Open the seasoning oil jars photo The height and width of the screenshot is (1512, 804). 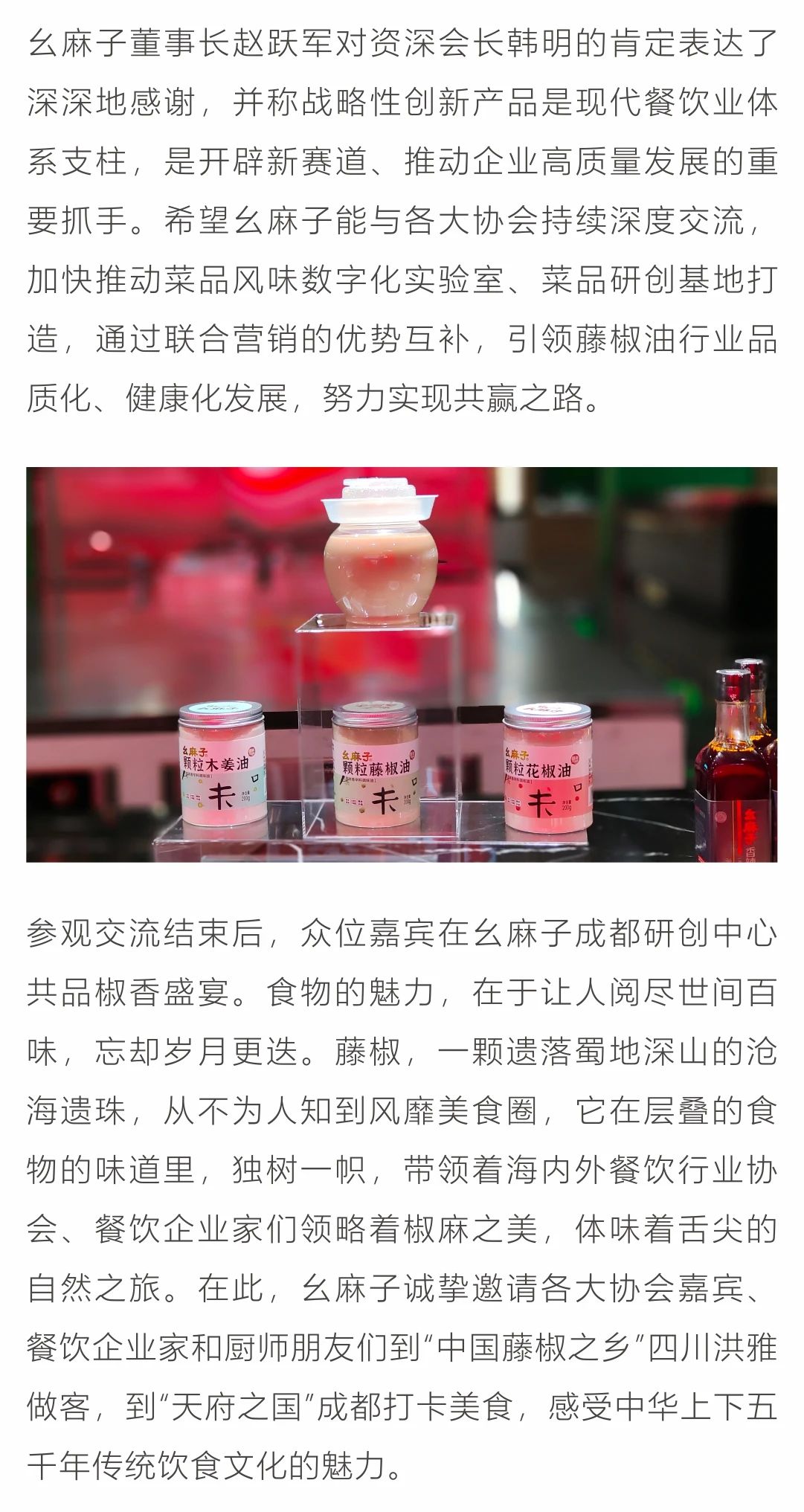402,664
